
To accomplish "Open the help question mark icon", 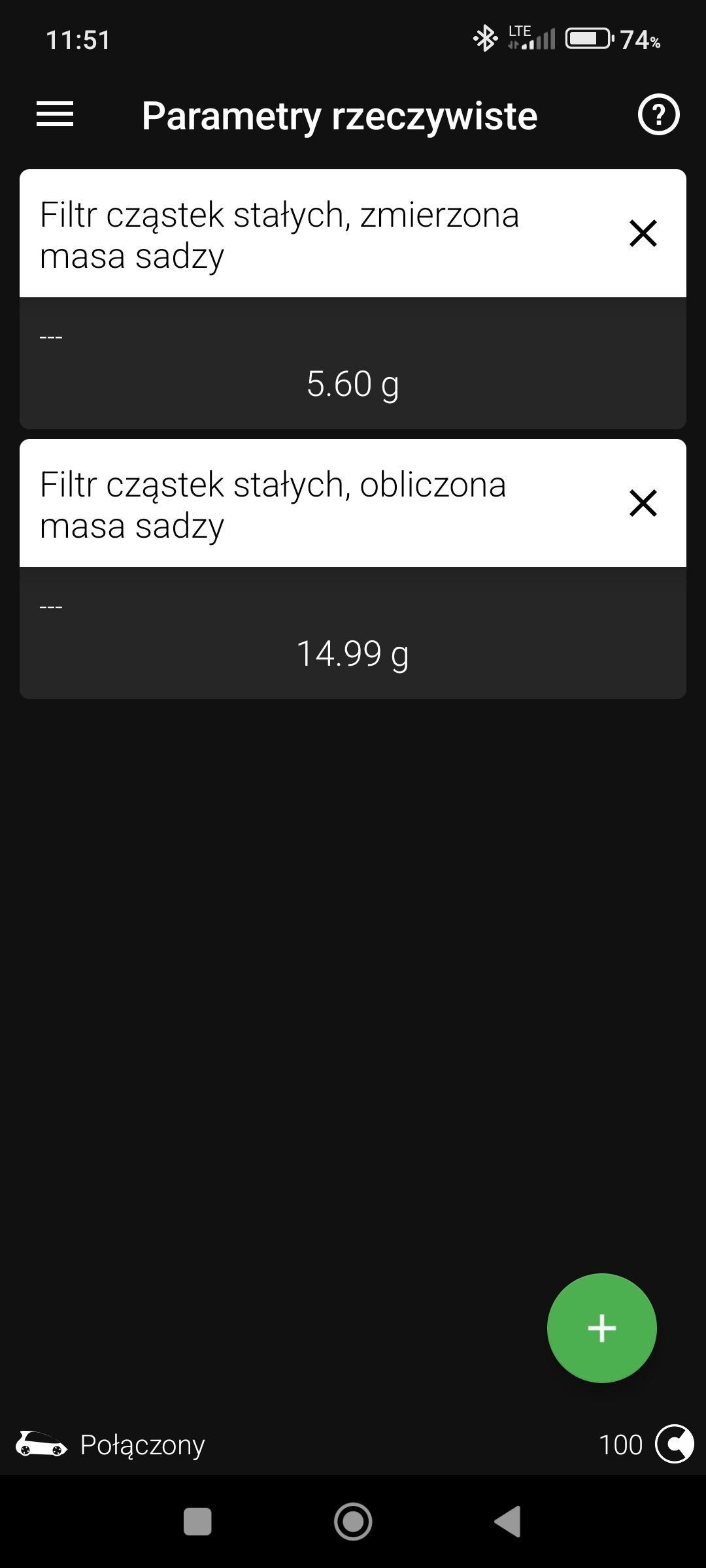I will point(658,115).
